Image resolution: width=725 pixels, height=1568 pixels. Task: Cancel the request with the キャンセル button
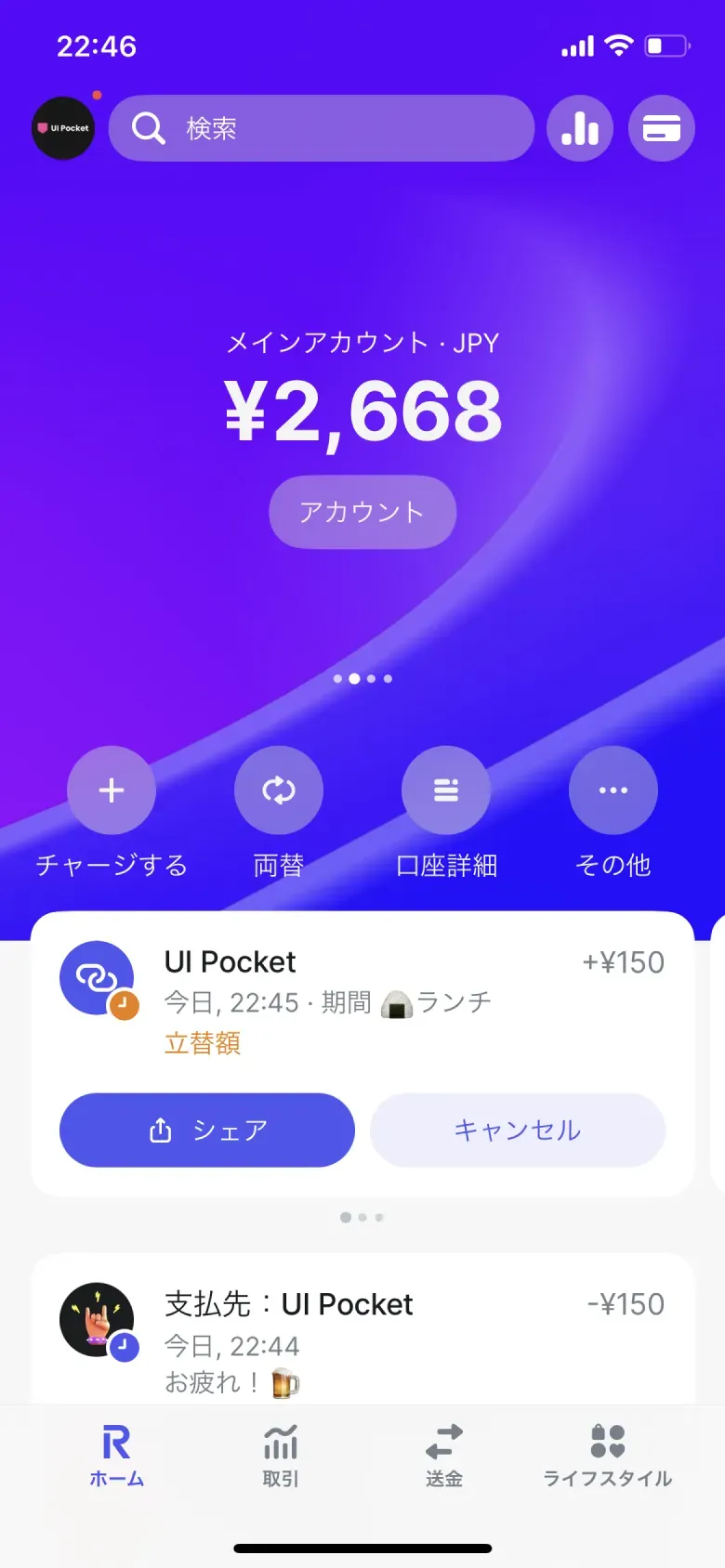point(518,1130)
